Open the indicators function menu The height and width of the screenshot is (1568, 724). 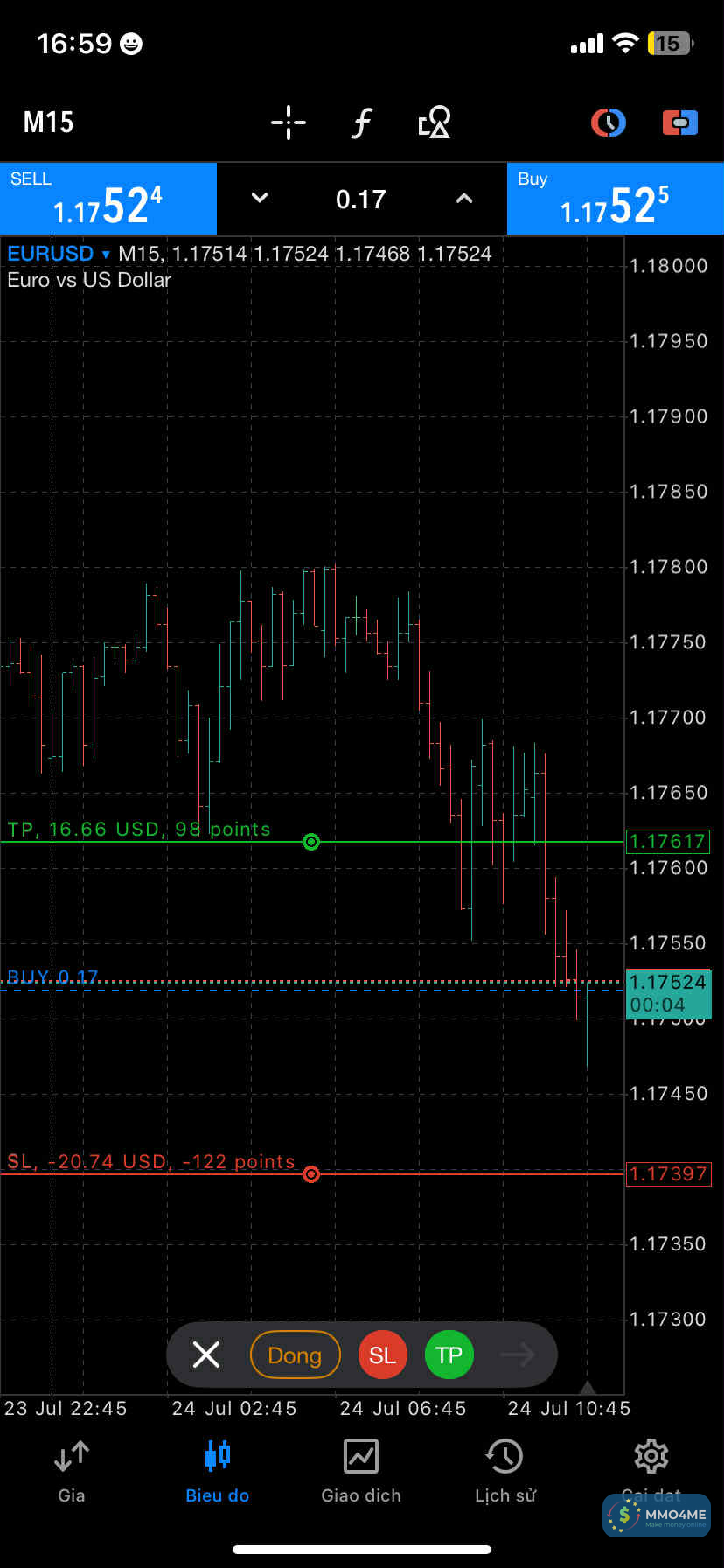(x=361, y=122)
